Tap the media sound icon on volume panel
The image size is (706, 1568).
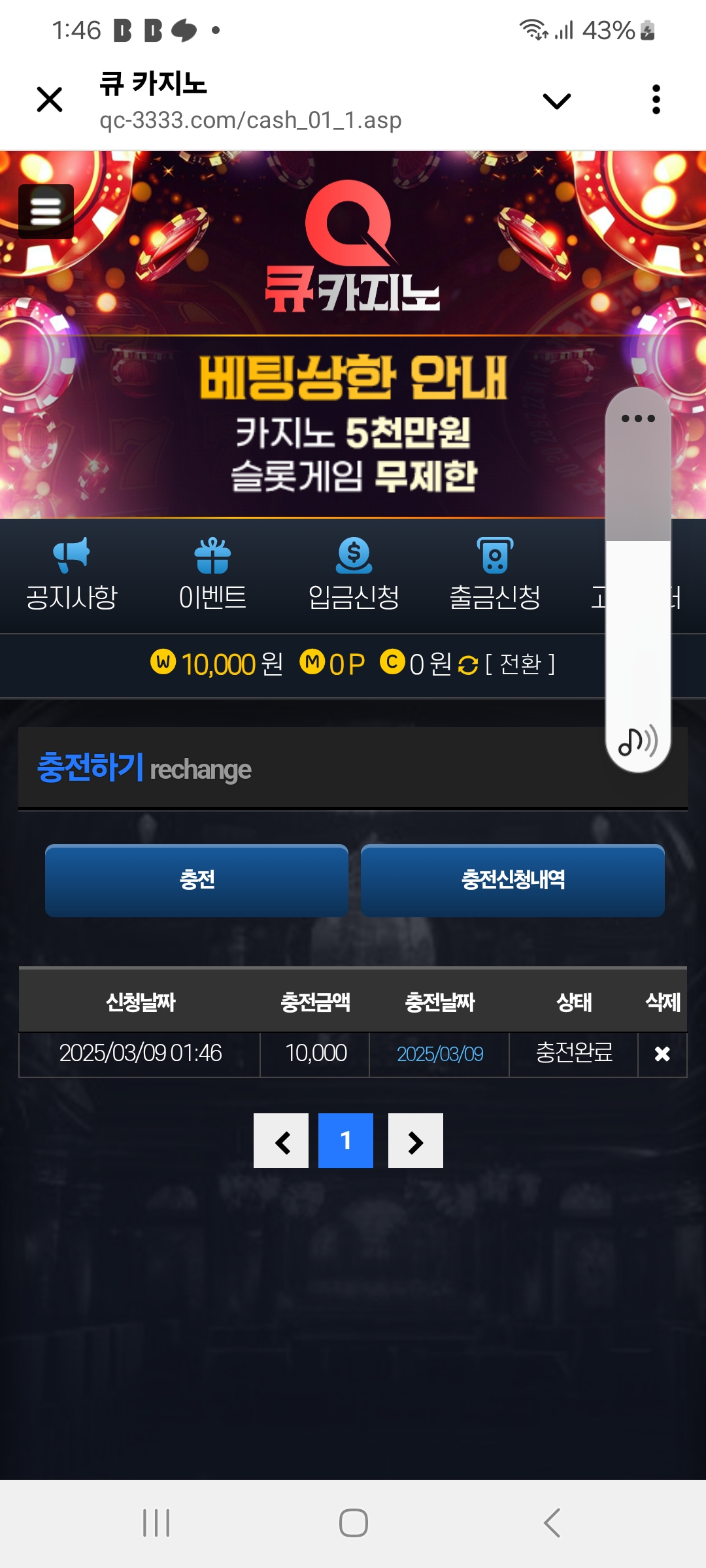coord(637,742)
